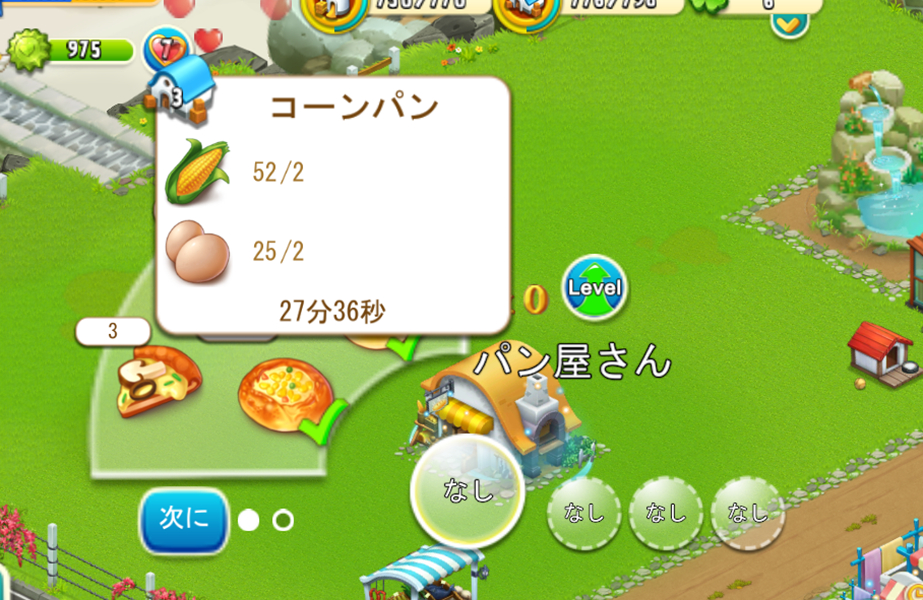
Task: Go to the second recipe page dot
Action: pos(283,520)
